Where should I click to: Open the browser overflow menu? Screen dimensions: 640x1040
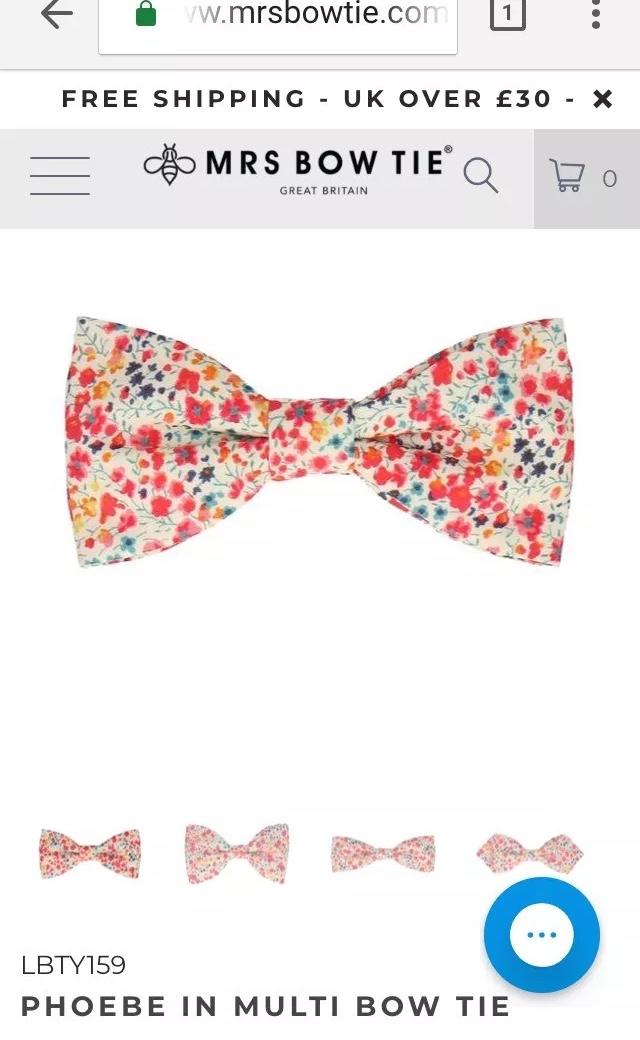596,14
